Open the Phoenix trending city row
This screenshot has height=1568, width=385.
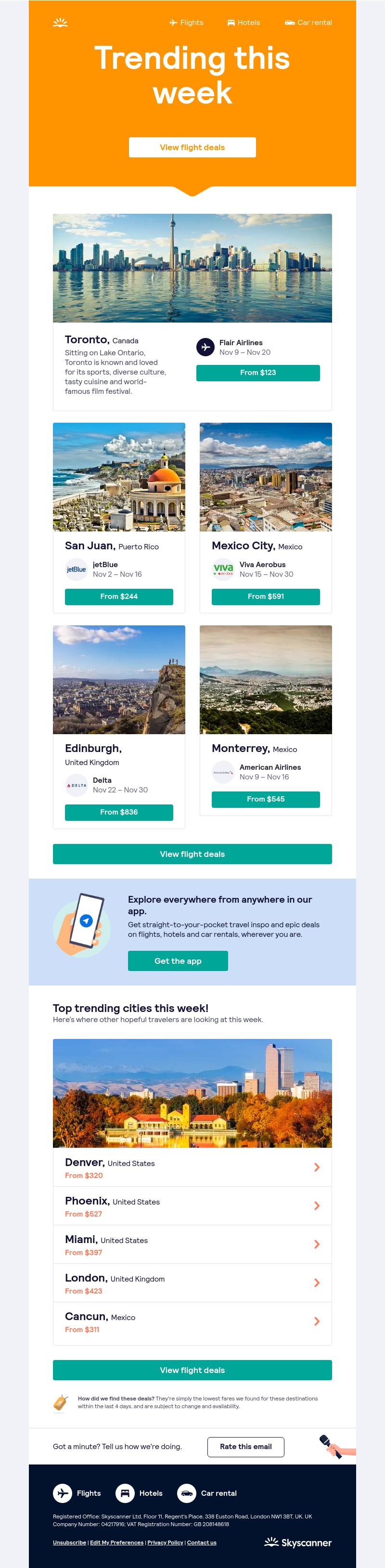(x=192, y=1206)
